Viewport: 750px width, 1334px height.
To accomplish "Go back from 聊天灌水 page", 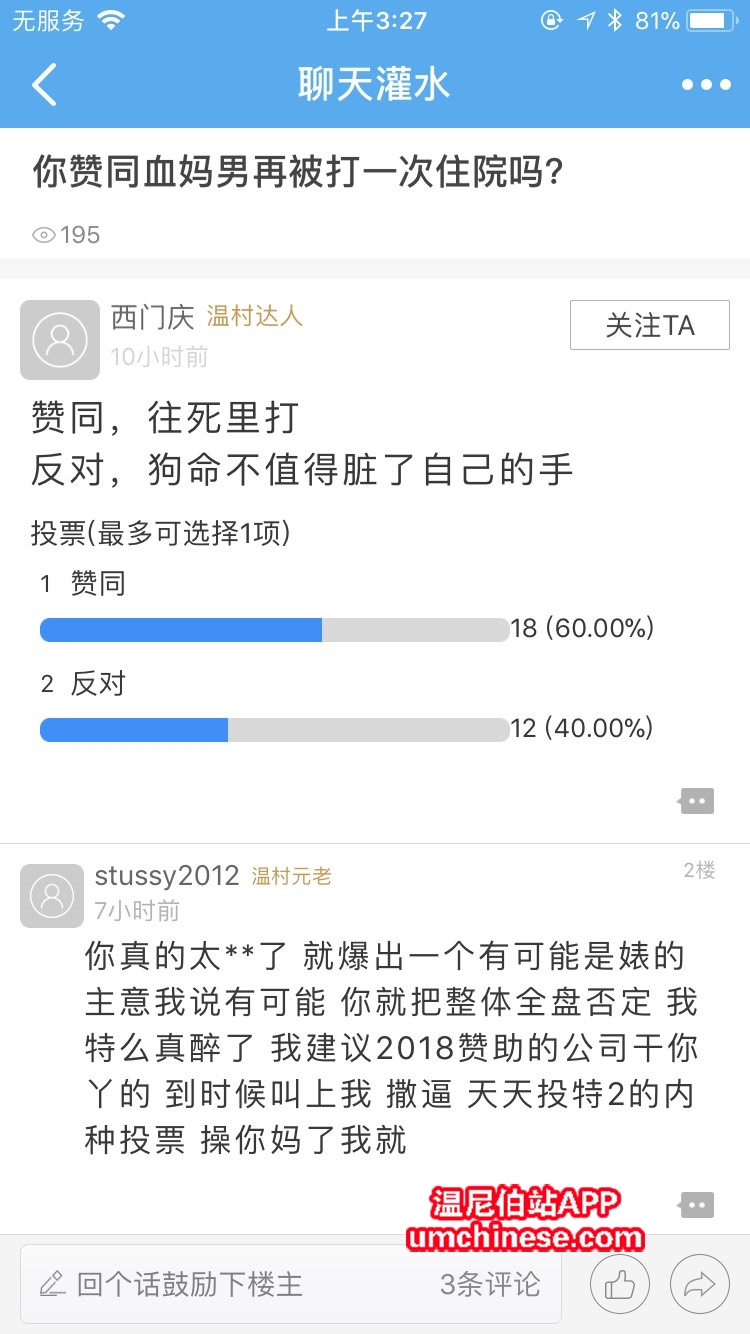I will point(45,85).
